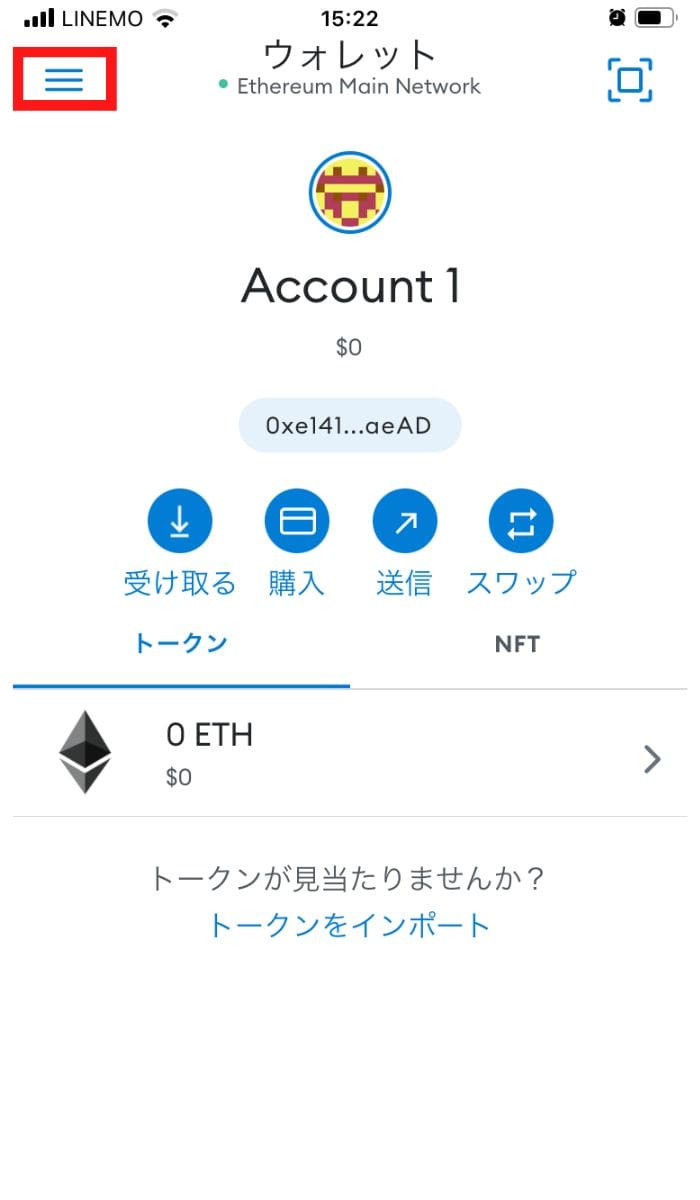The image size is (700, 1200).
Task: Switch to the NFT tab
Action: pos(517,644)
